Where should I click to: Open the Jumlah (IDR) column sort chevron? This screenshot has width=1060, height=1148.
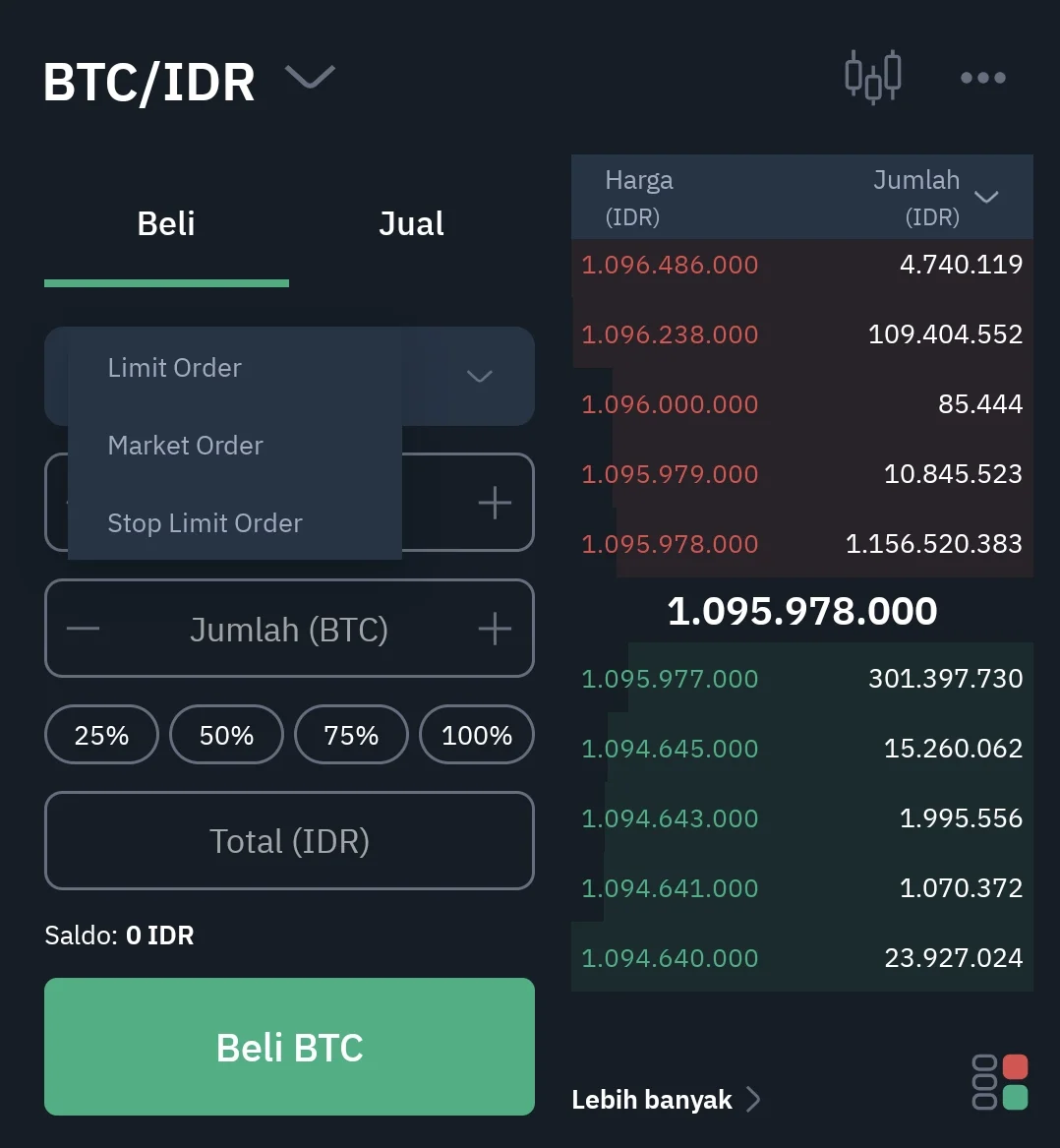click(x=987, y=197)
